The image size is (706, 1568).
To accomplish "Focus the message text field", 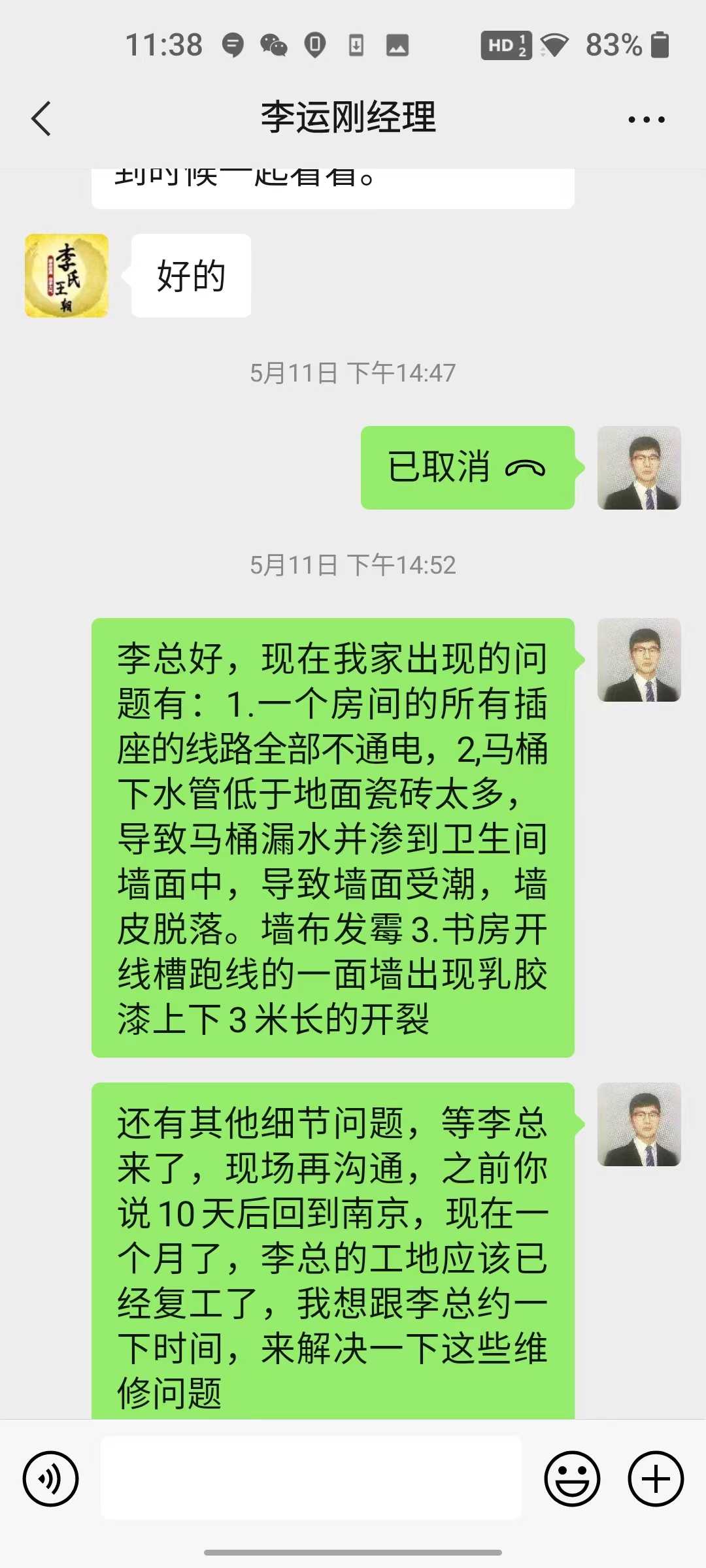I will coord(311,1478).
